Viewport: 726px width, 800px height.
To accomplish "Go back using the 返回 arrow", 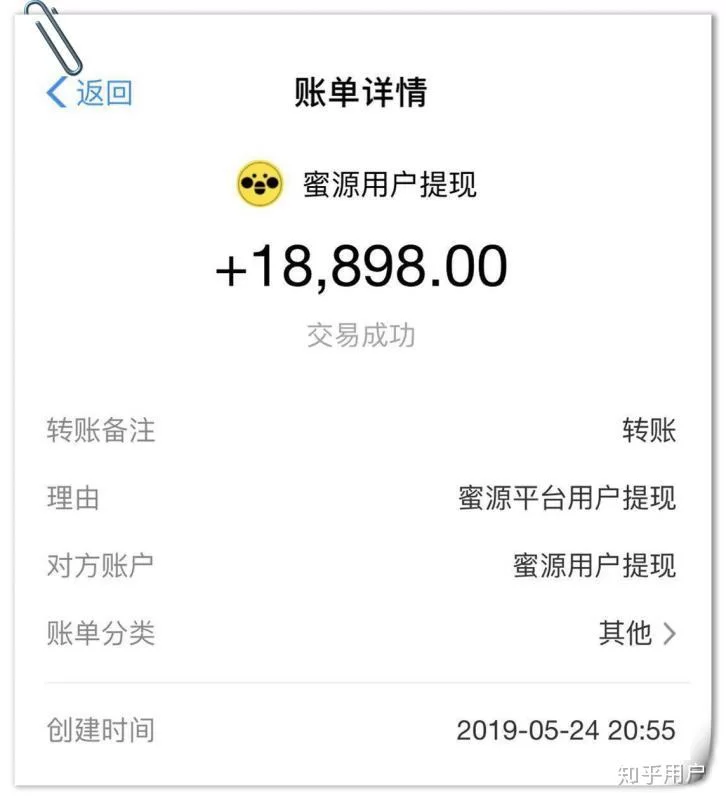I will pos(88,93).
